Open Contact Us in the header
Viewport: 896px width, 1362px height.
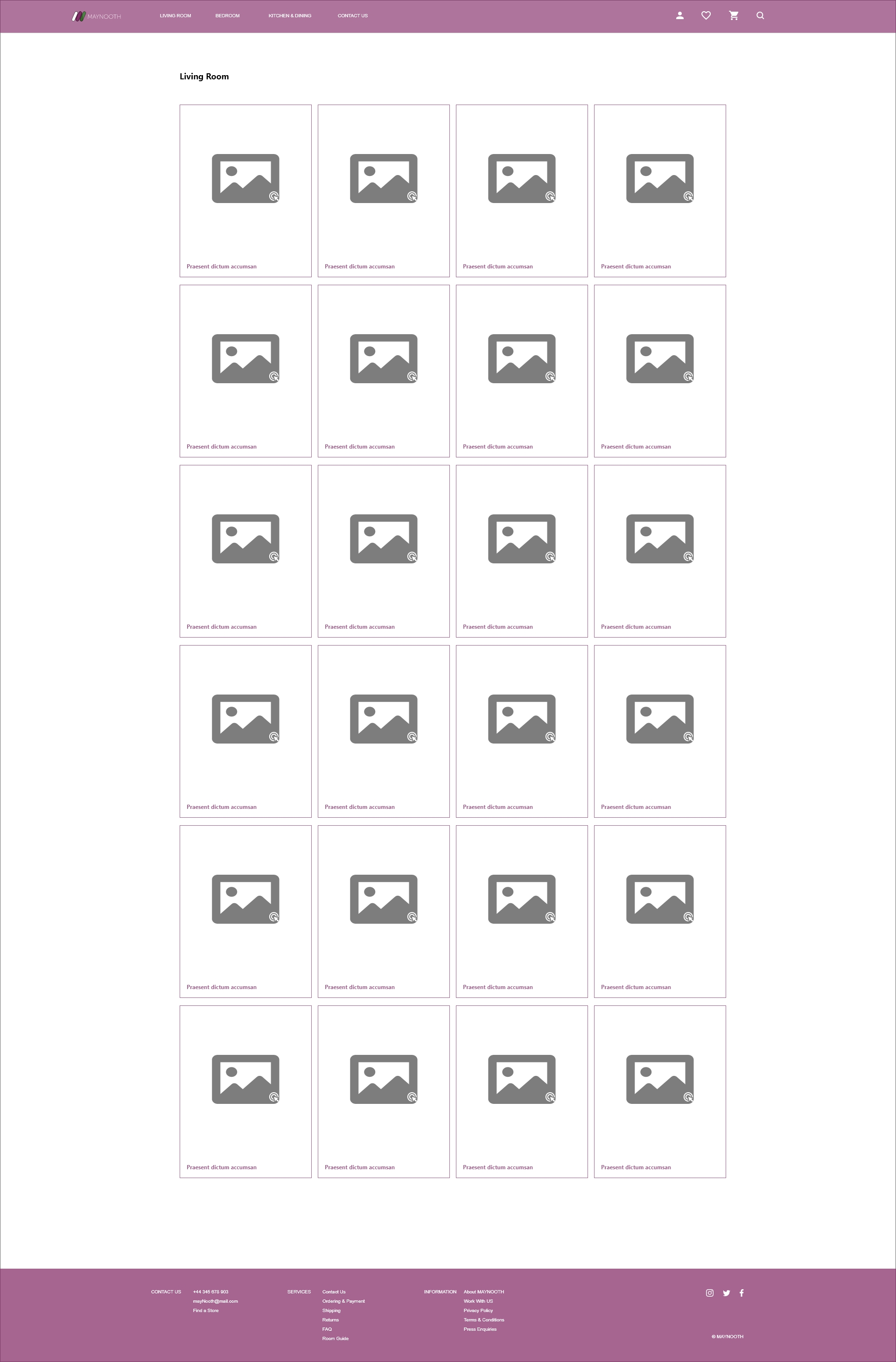pos(352,16)
